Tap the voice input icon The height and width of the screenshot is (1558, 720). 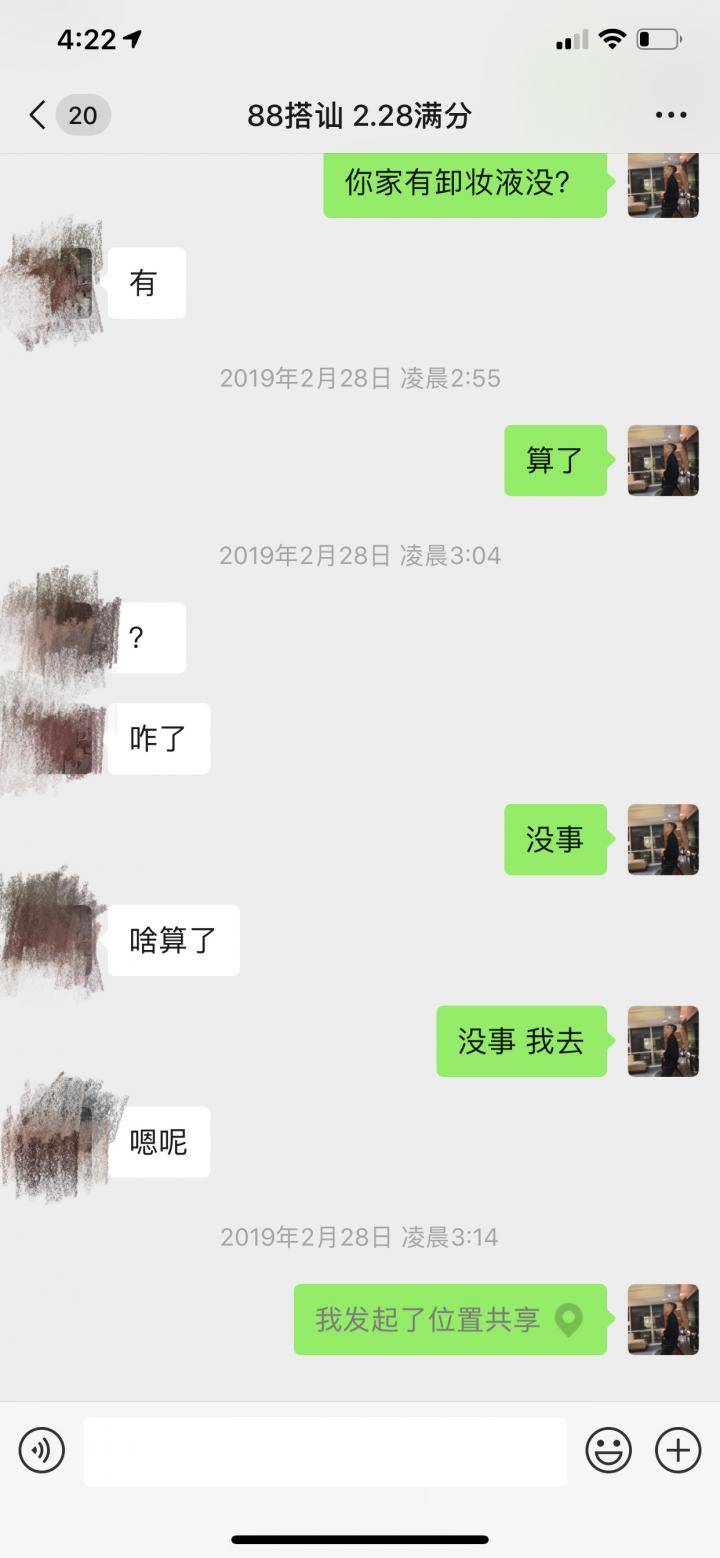point(41,1449)
